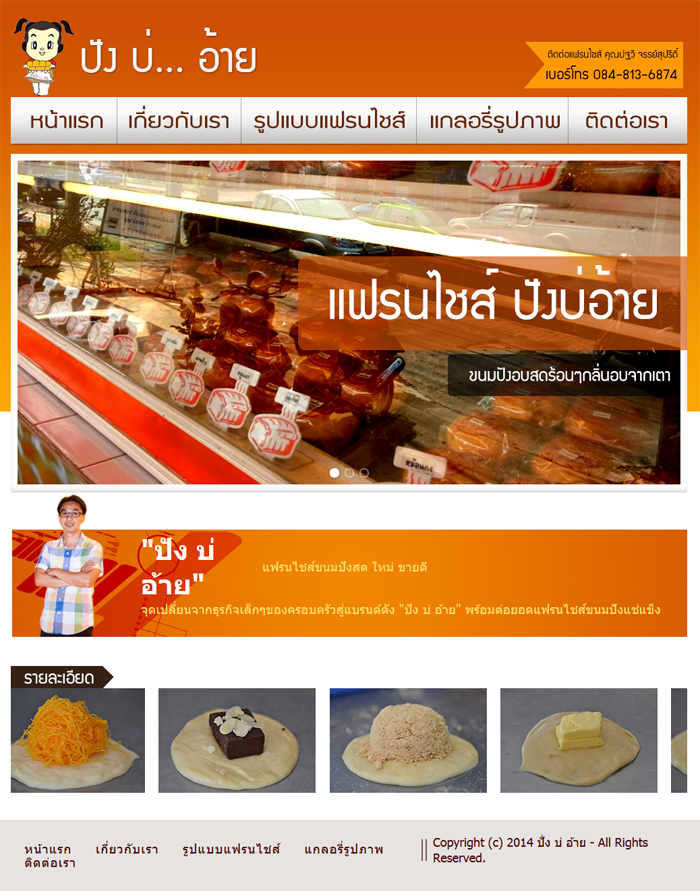Tap the footer link เกี่ยวกับเรา
Viewport: 700px width, 891px height.
click(x=127, y=849)
